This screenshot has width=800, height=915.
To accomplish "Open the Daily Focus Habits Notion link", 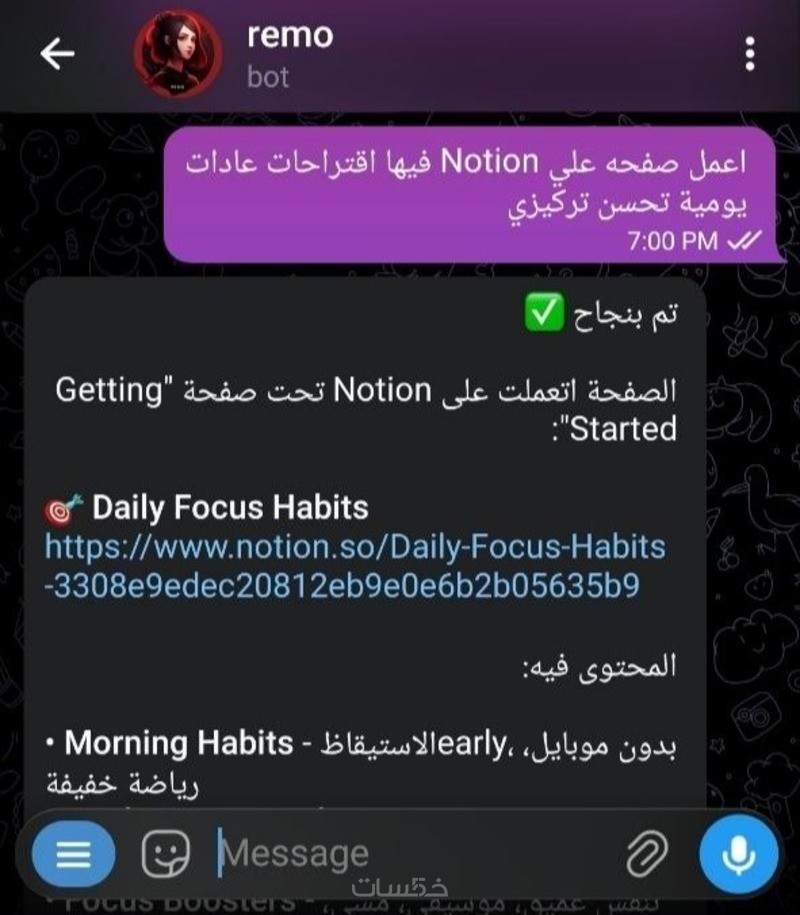I will click(355, 565).
